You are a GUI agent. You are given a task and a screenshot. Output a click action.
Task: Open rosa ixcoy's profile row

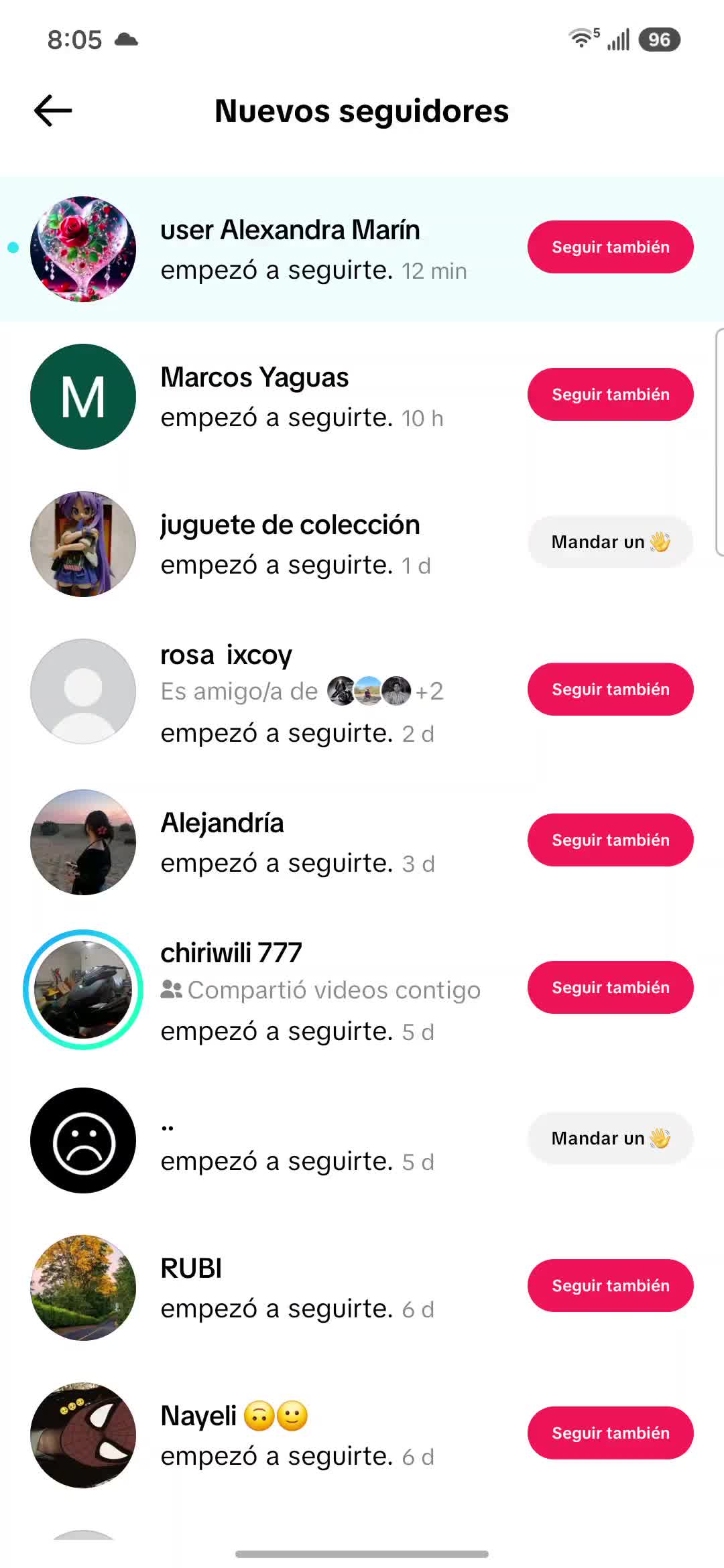click(362, 692)
